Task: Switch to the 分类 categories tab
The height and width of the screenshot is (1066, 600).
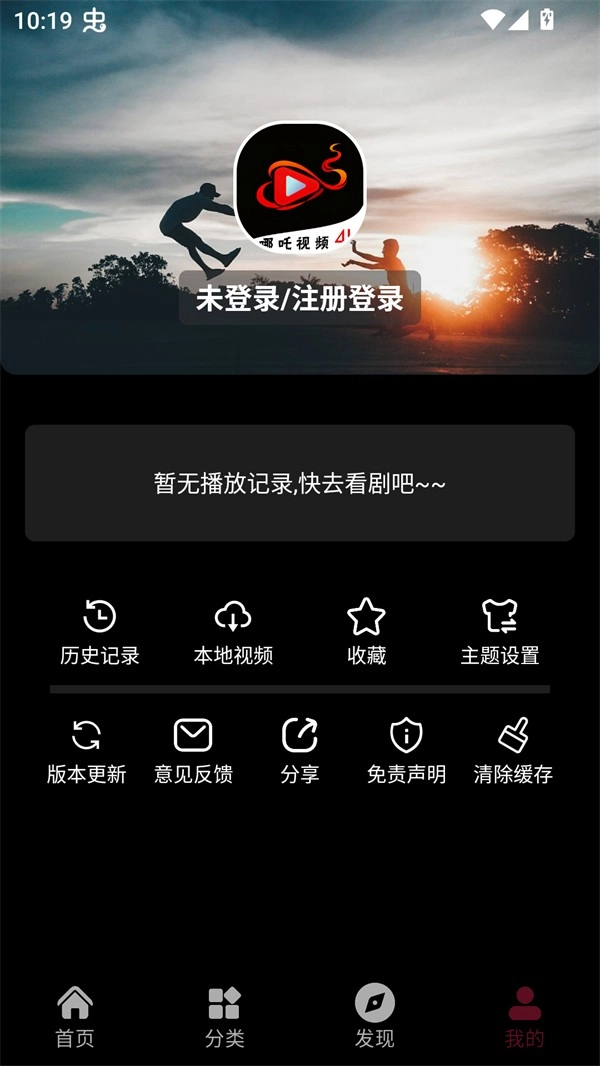Action: pos(225,1016)
